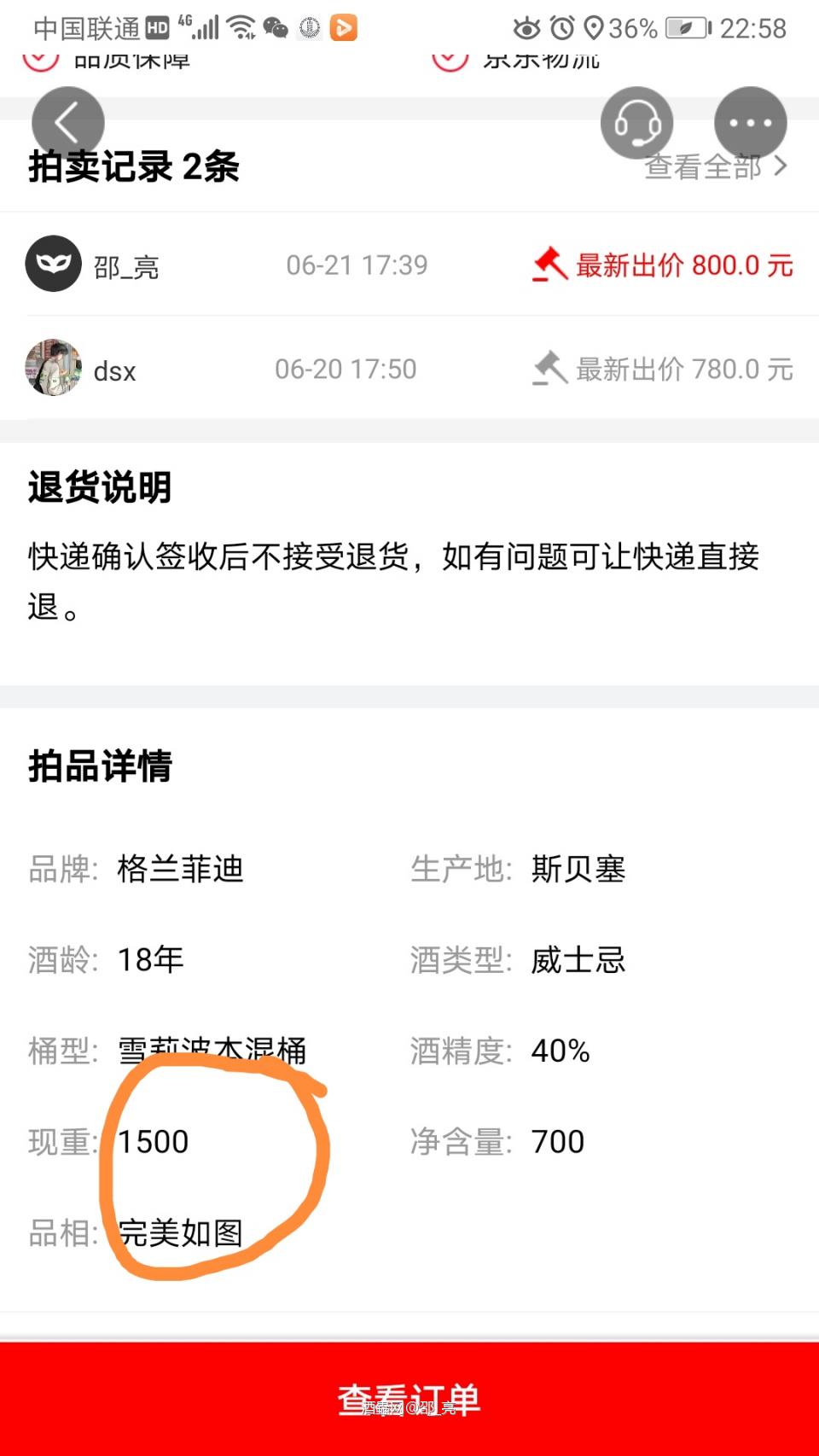Open 邵_亮's mask avatar
Image resolution: width=819 pixels, height=1456 pixels.
pos(53,265)
